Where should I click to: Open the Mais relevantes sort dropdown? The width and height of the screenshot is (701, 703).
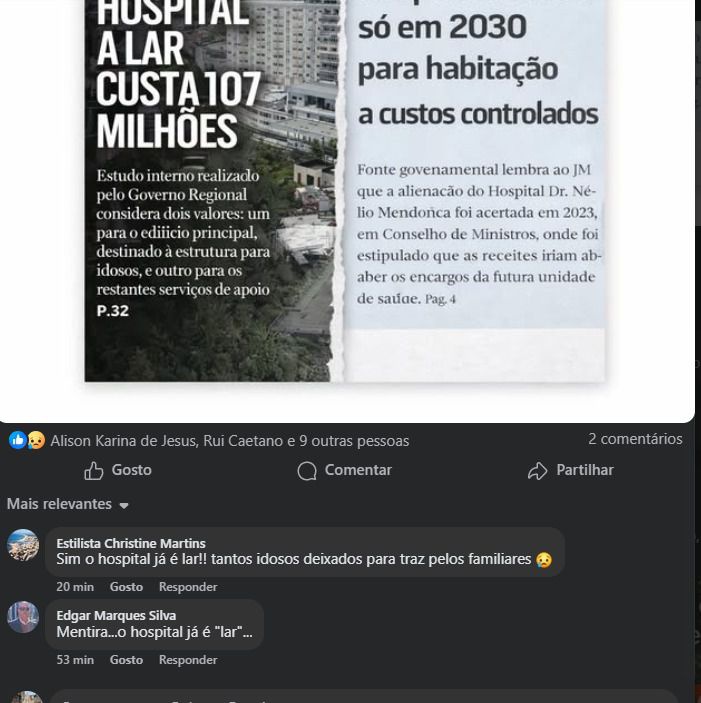coord(68,504)
